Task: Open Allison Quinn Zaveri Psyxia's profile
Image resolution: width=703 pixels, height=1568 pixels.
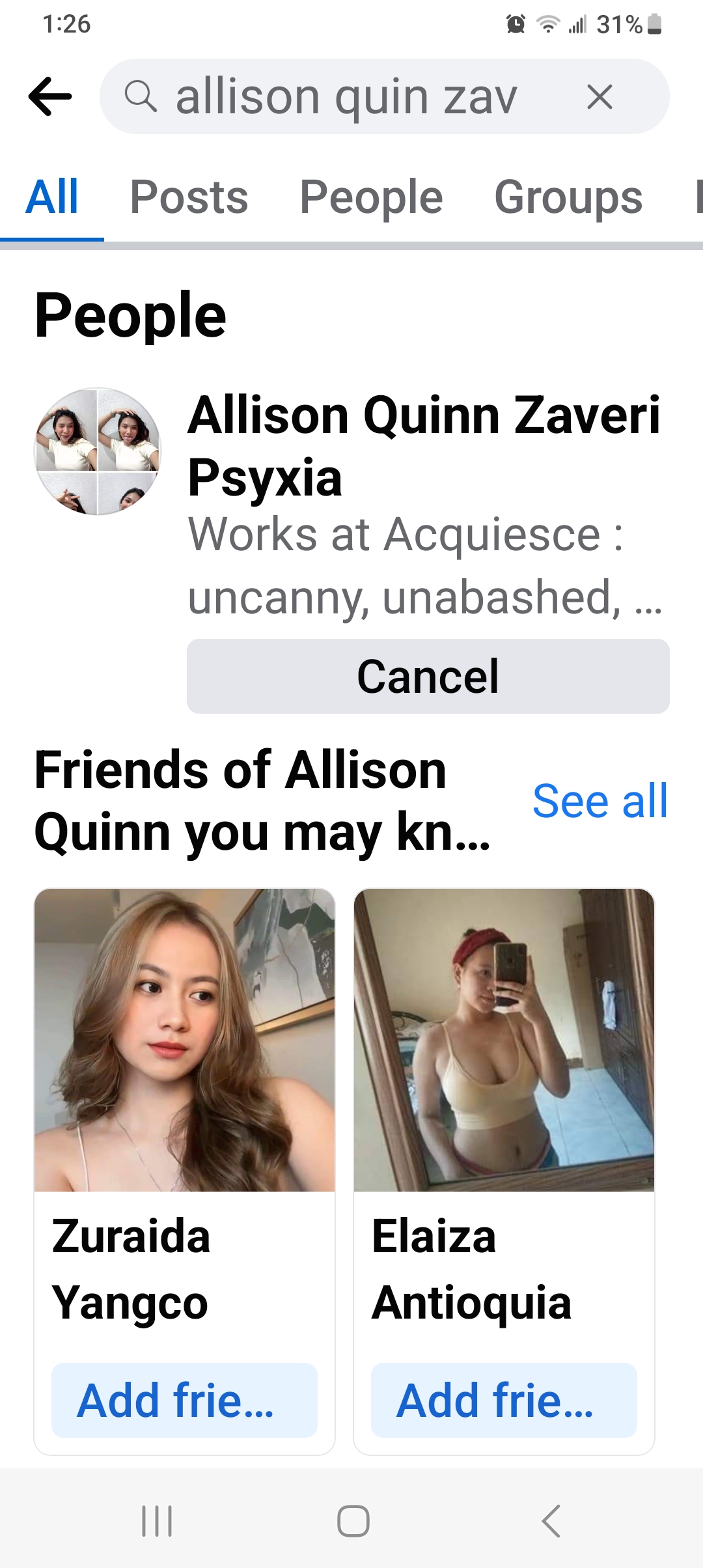Action: [424, 446]
